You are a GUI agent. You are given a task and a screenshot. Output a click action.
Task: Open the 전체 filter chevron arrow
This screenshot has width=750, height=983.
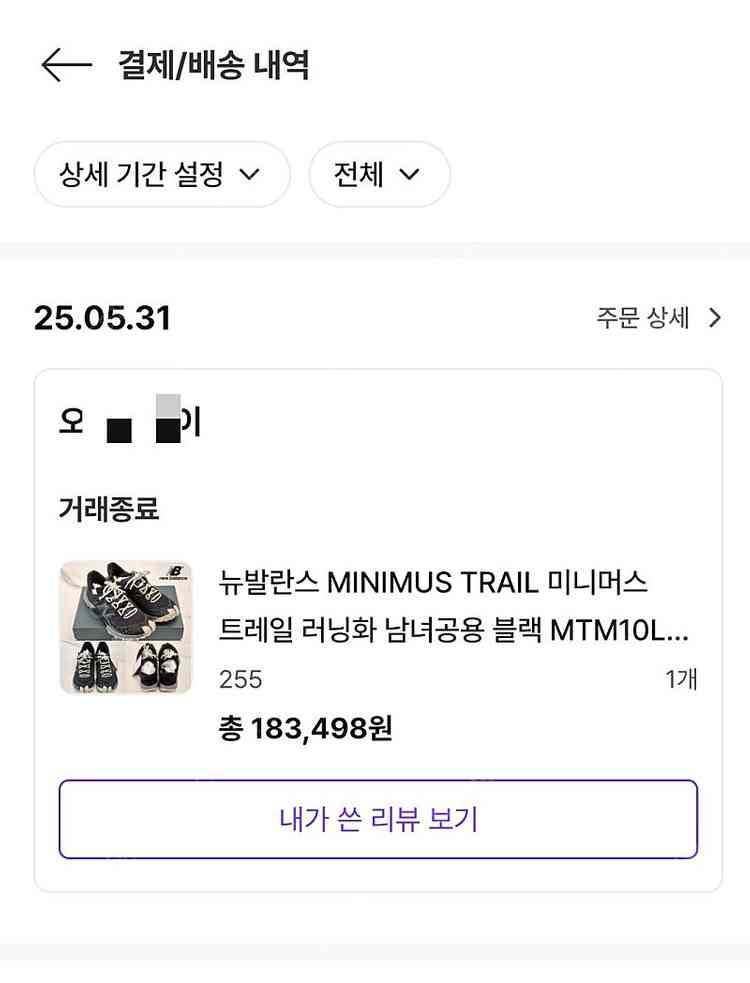click(x=409, y=175)
